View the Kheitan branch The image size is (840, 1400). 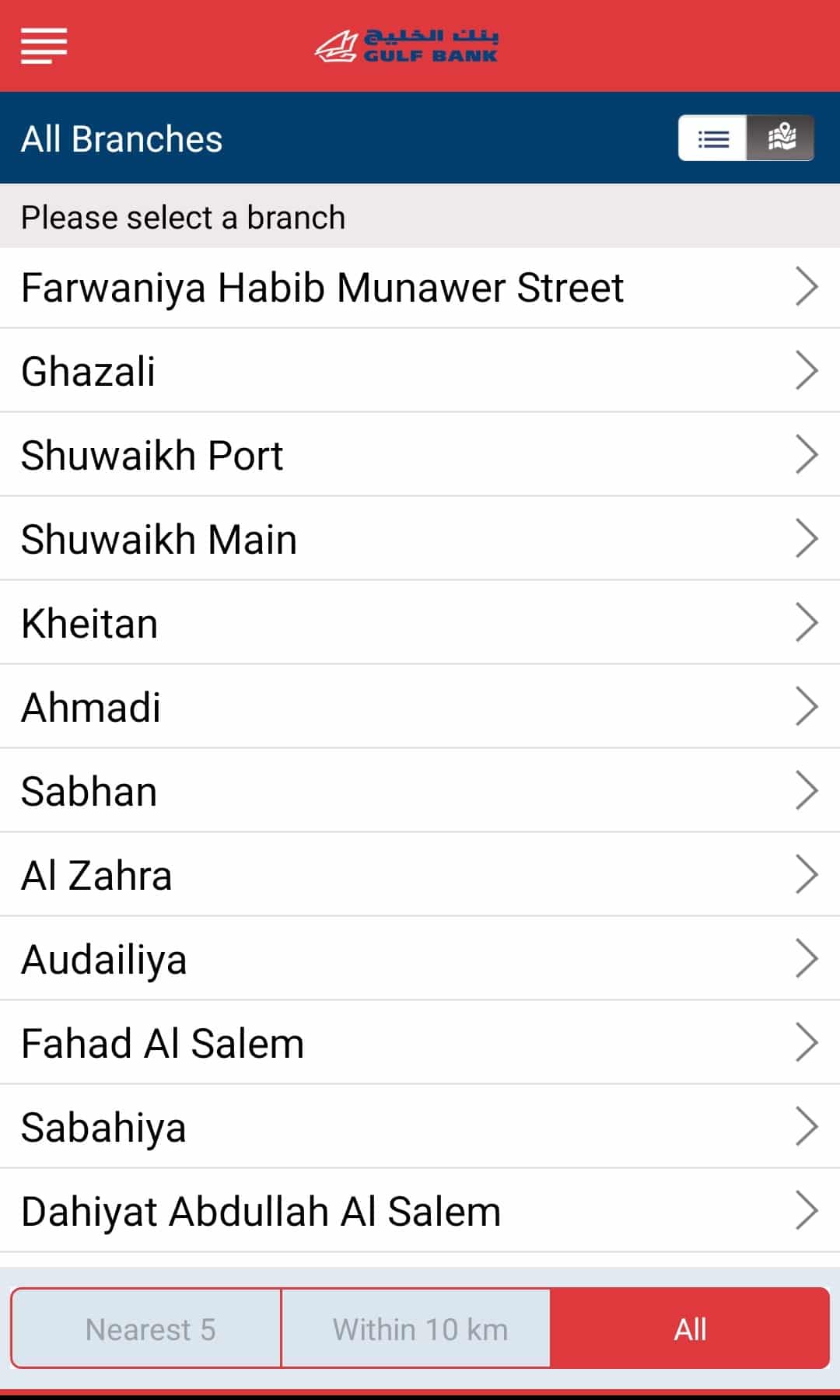point(420,623)
